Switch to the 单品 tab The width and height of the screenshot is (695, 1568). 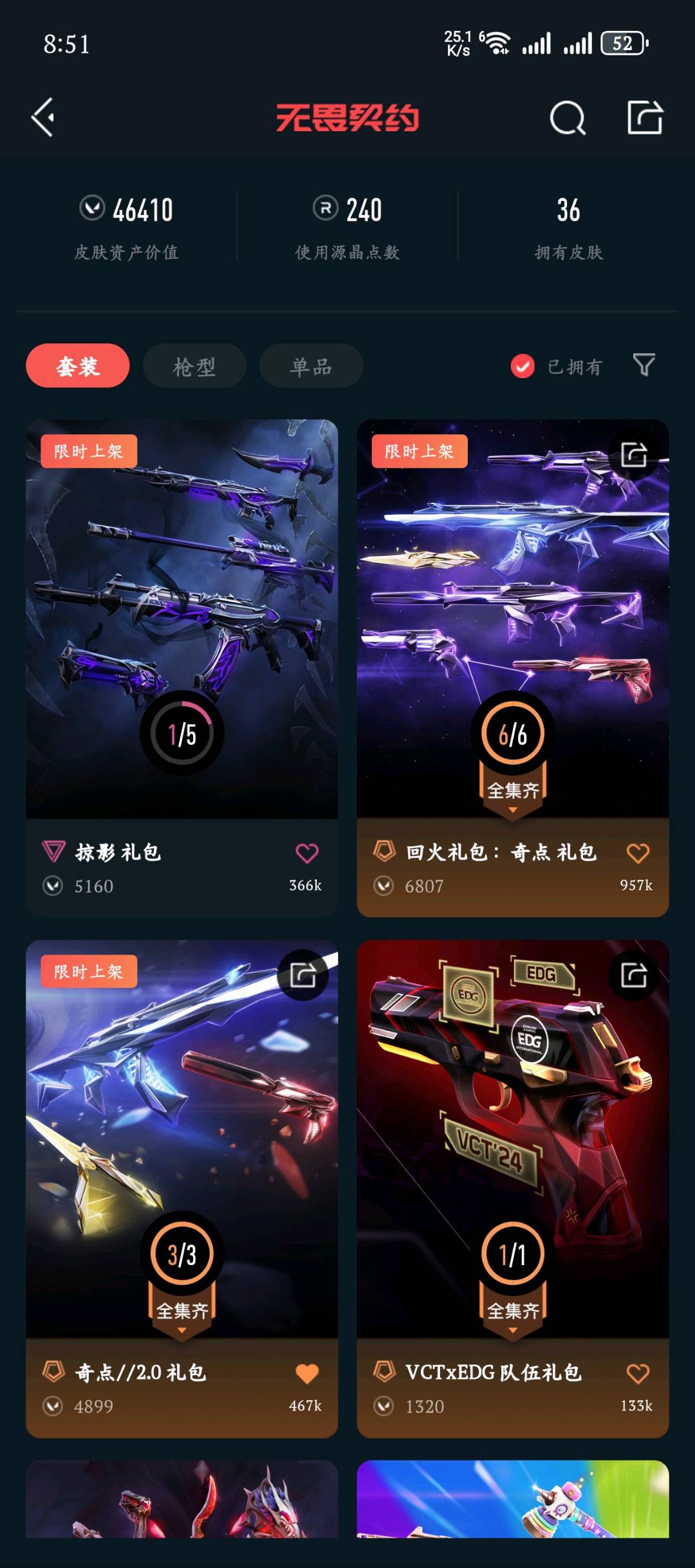pyautogui.click(x=311, y=366)
